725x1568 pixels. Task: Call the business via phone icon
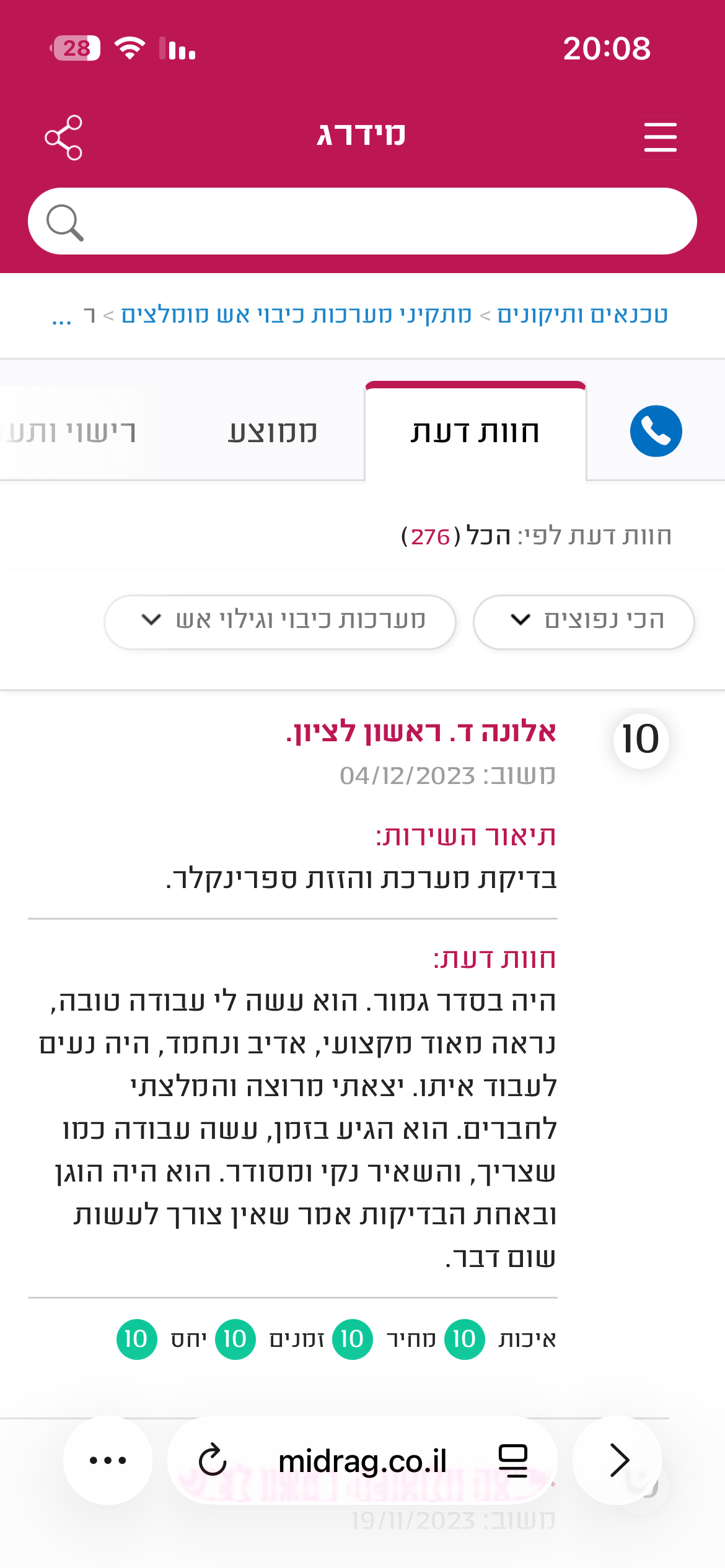tap(656, 431)
